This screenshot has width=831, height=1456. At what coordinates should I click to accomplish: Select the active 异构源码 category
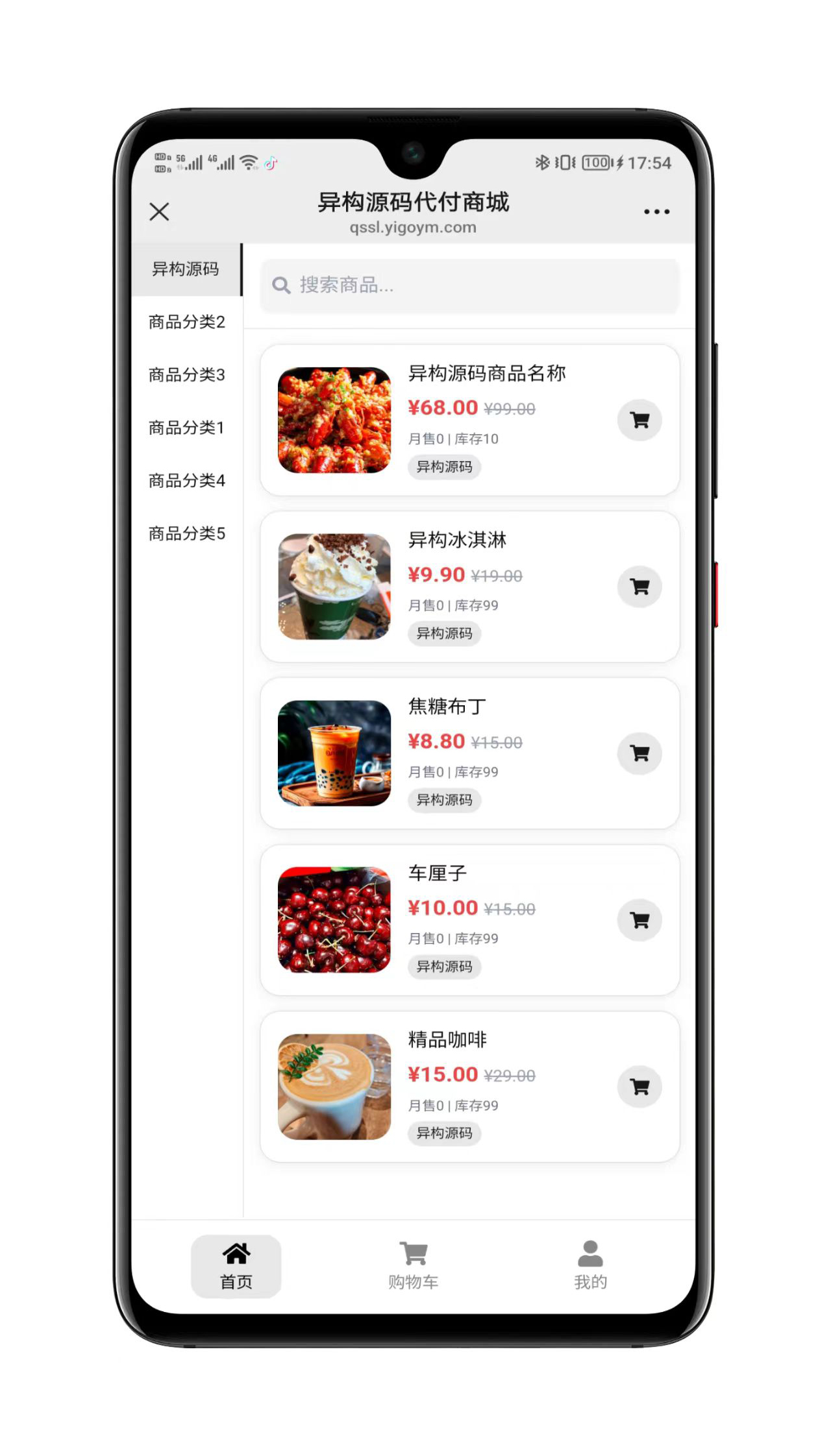coord(186,269)
